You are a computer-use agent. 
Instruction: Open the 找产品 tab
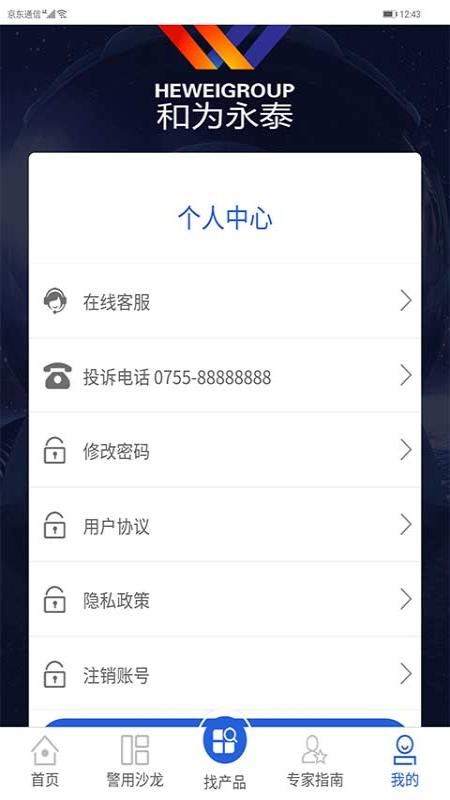point(225,754)
